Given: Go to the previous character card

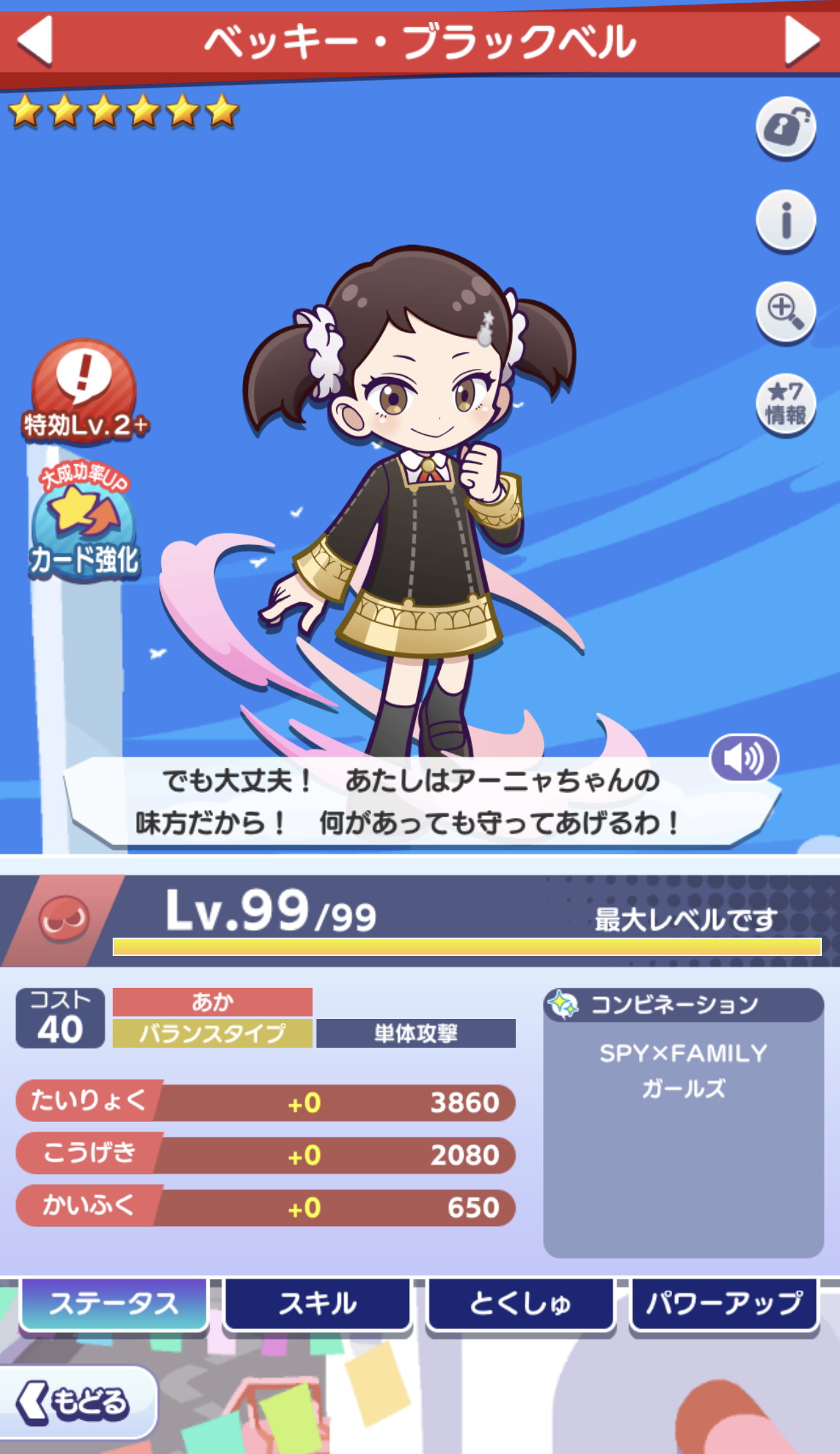Looking at the screenshot, I should pyautogui.click(x=35, y=40).
